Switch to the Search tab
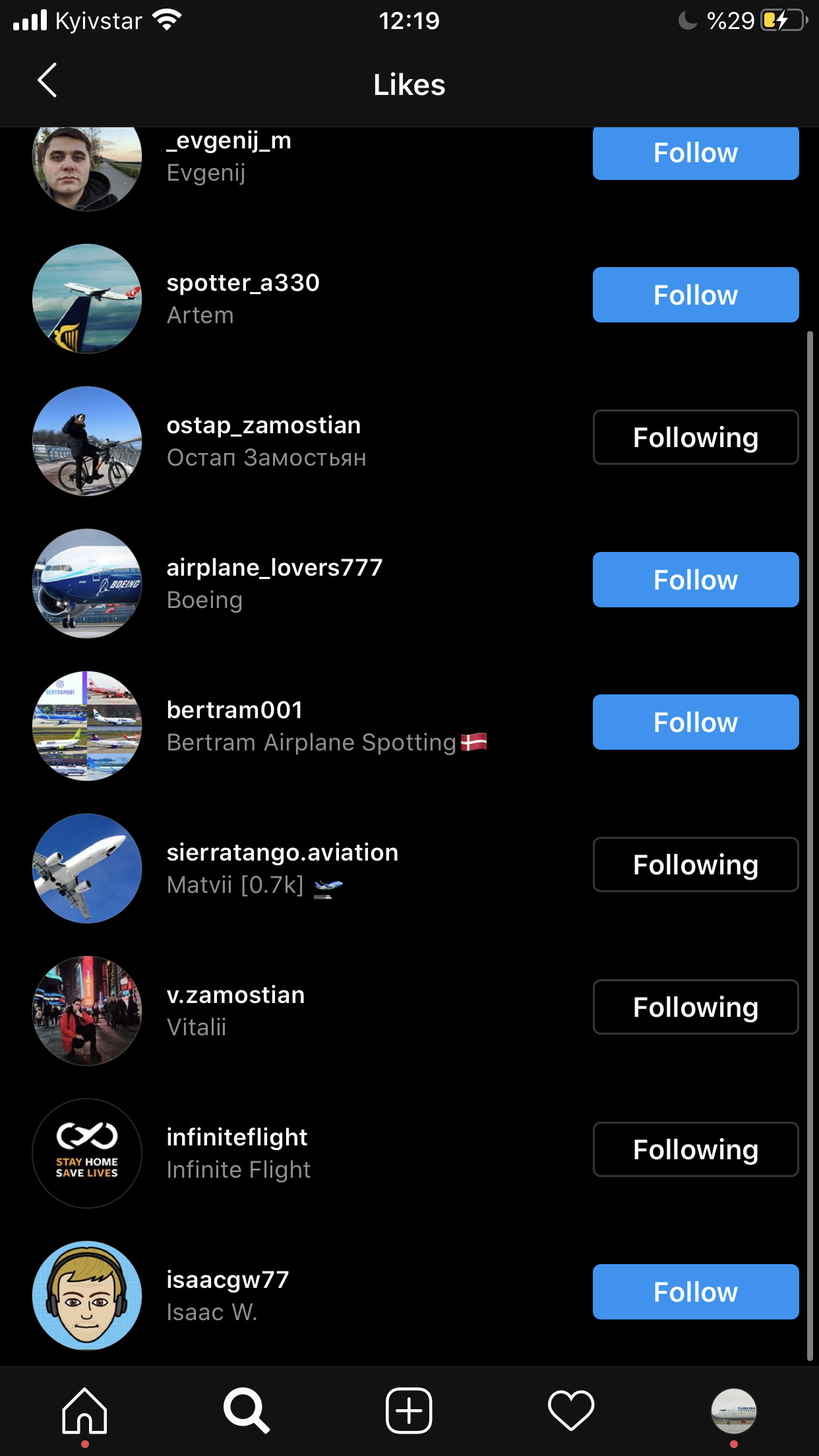Viewport: 819px width, 1456px height. click(246, 1410)
